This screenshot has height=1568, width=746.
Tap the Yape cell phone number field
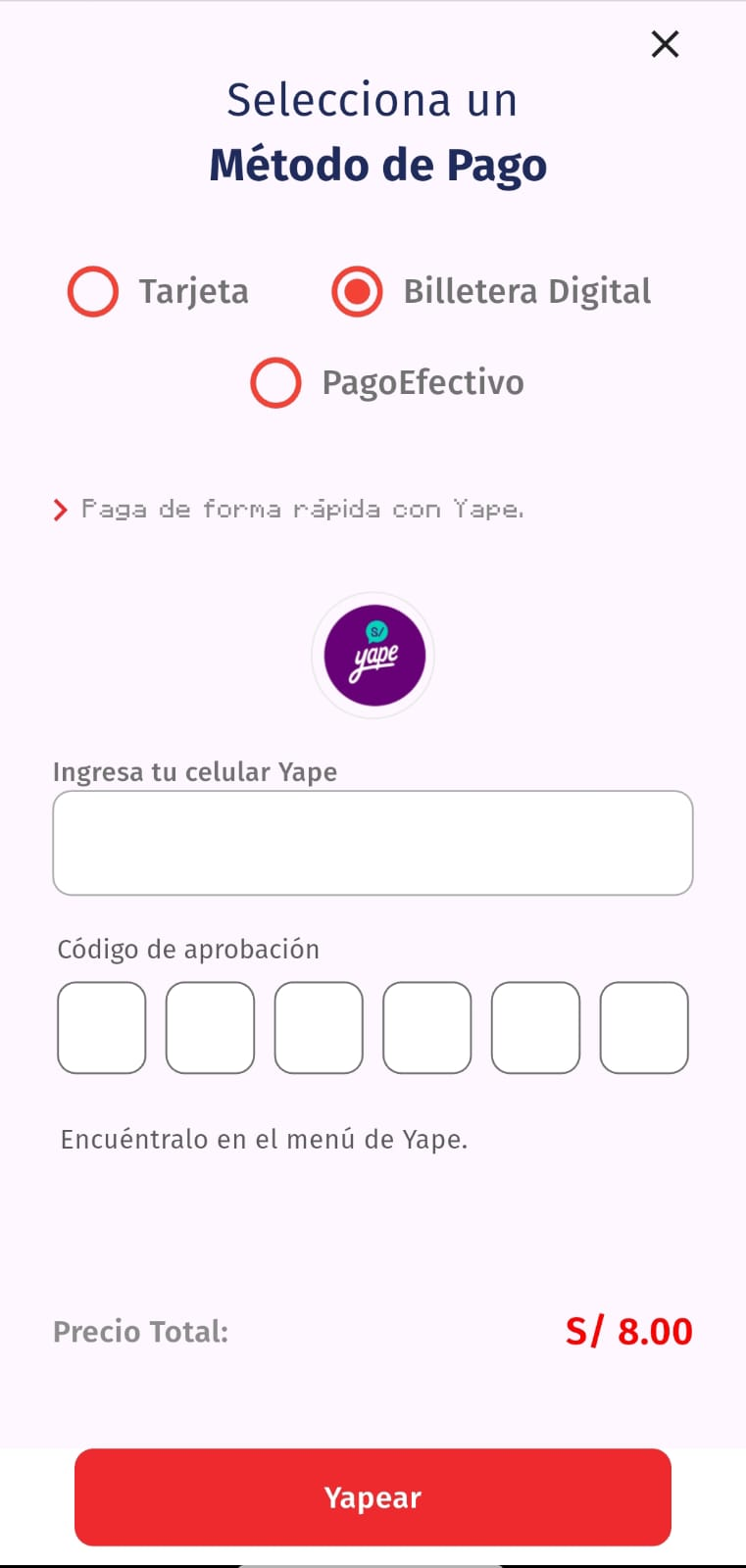tap(373, 843)
